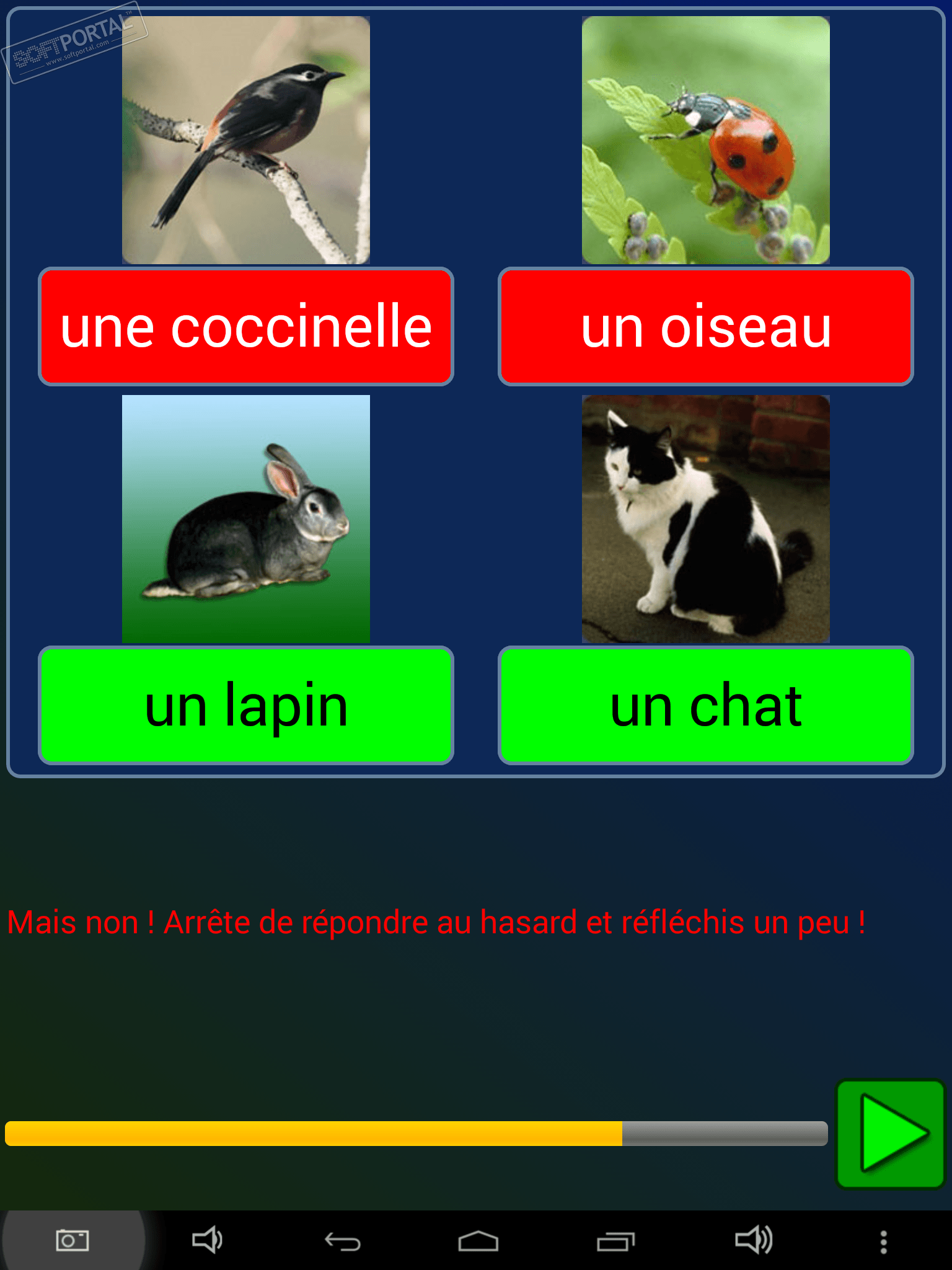Return to the home screen

pyautogui.click(x=478, y=1241)
